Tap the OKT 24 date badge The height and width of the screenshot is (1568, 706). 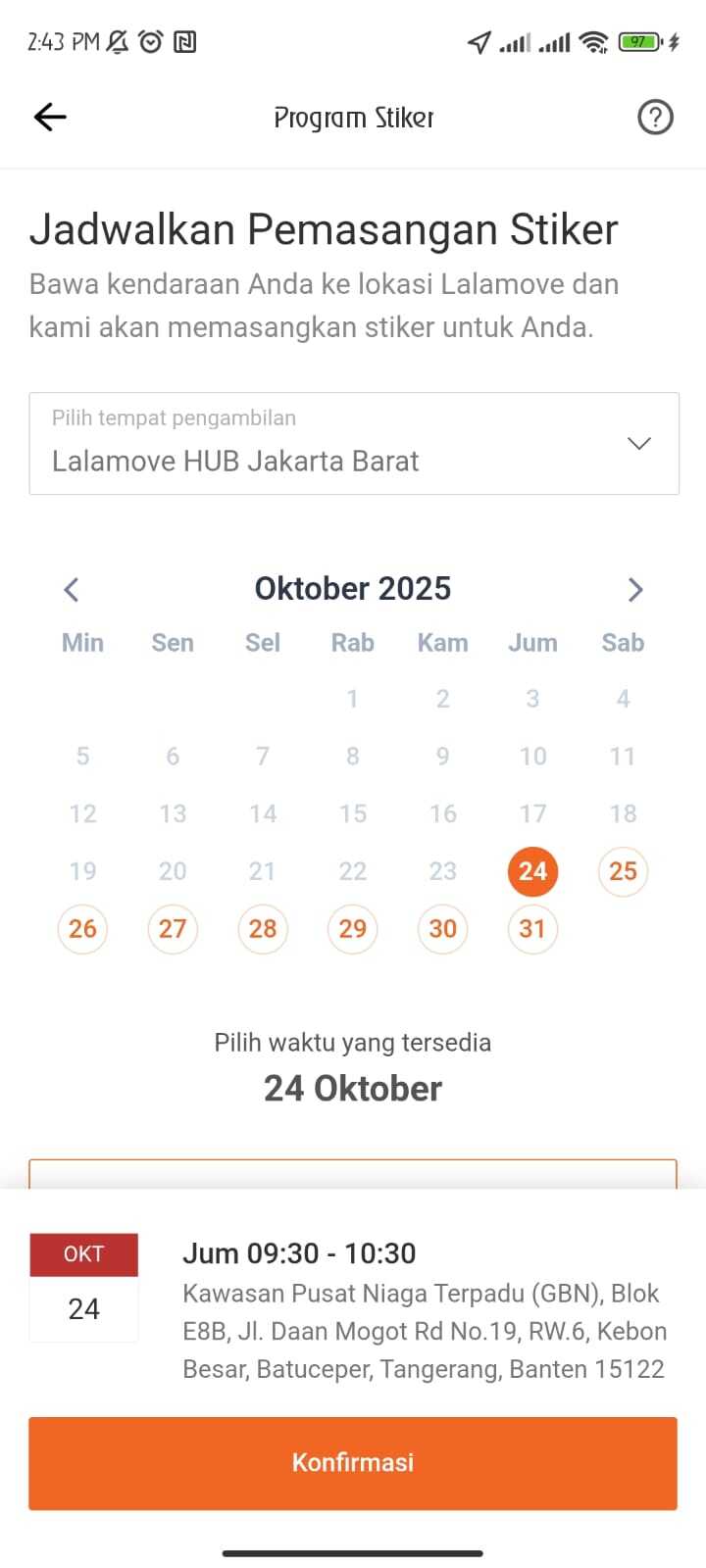click(x=83, y=1285)
